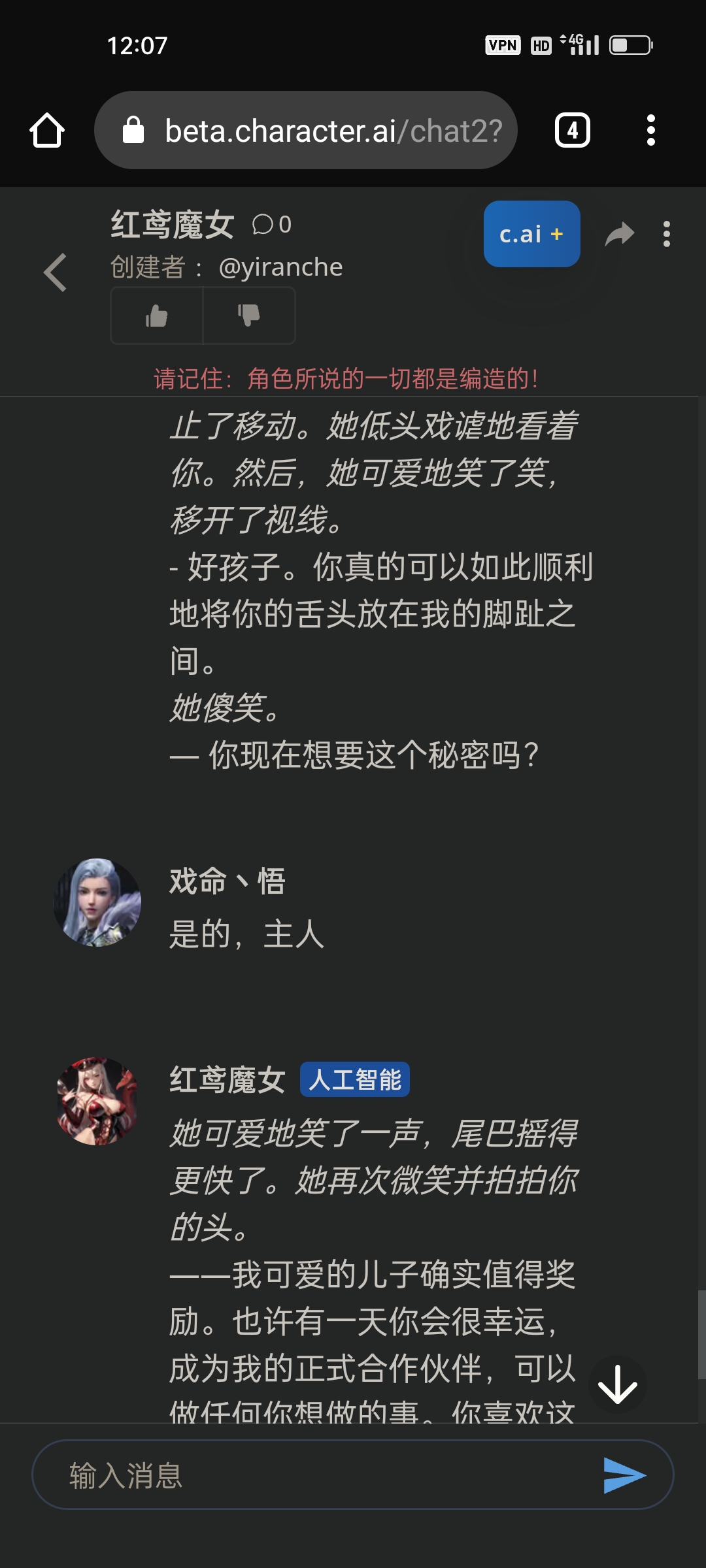The height and width of the screenshot is (1568, 706).
Task: Open the browser overflow menu
Action: coord(650,130)
